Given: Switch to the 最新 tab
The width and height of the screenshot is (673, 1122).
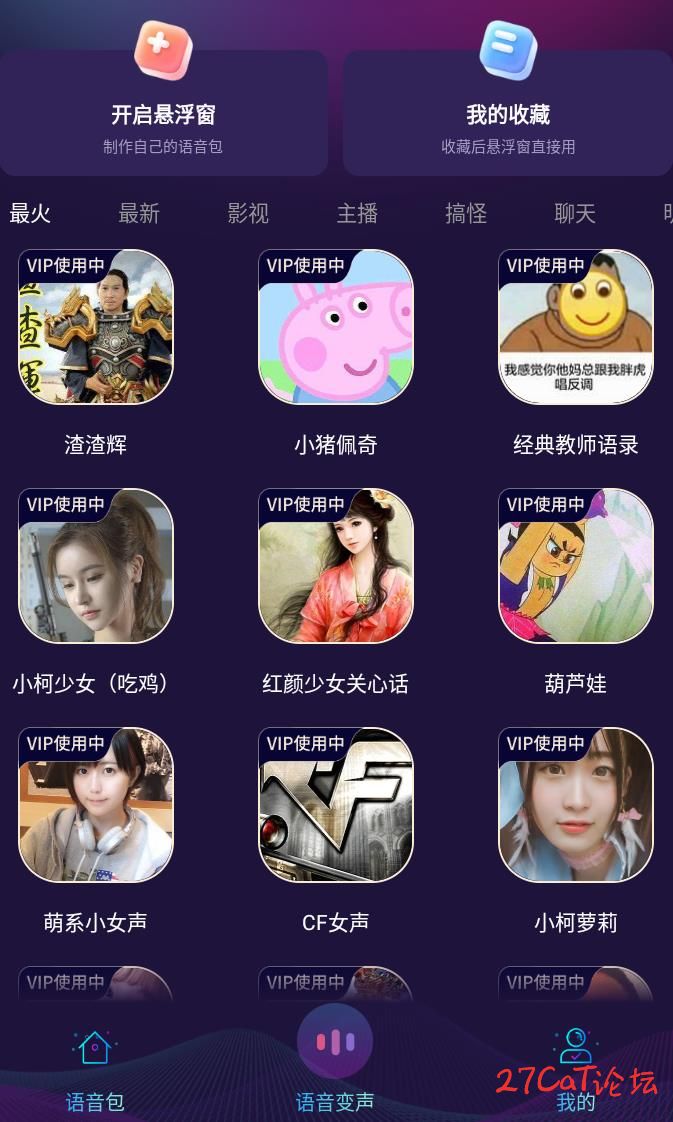Looking at the screenshot, I should click(x=139, y=213).
